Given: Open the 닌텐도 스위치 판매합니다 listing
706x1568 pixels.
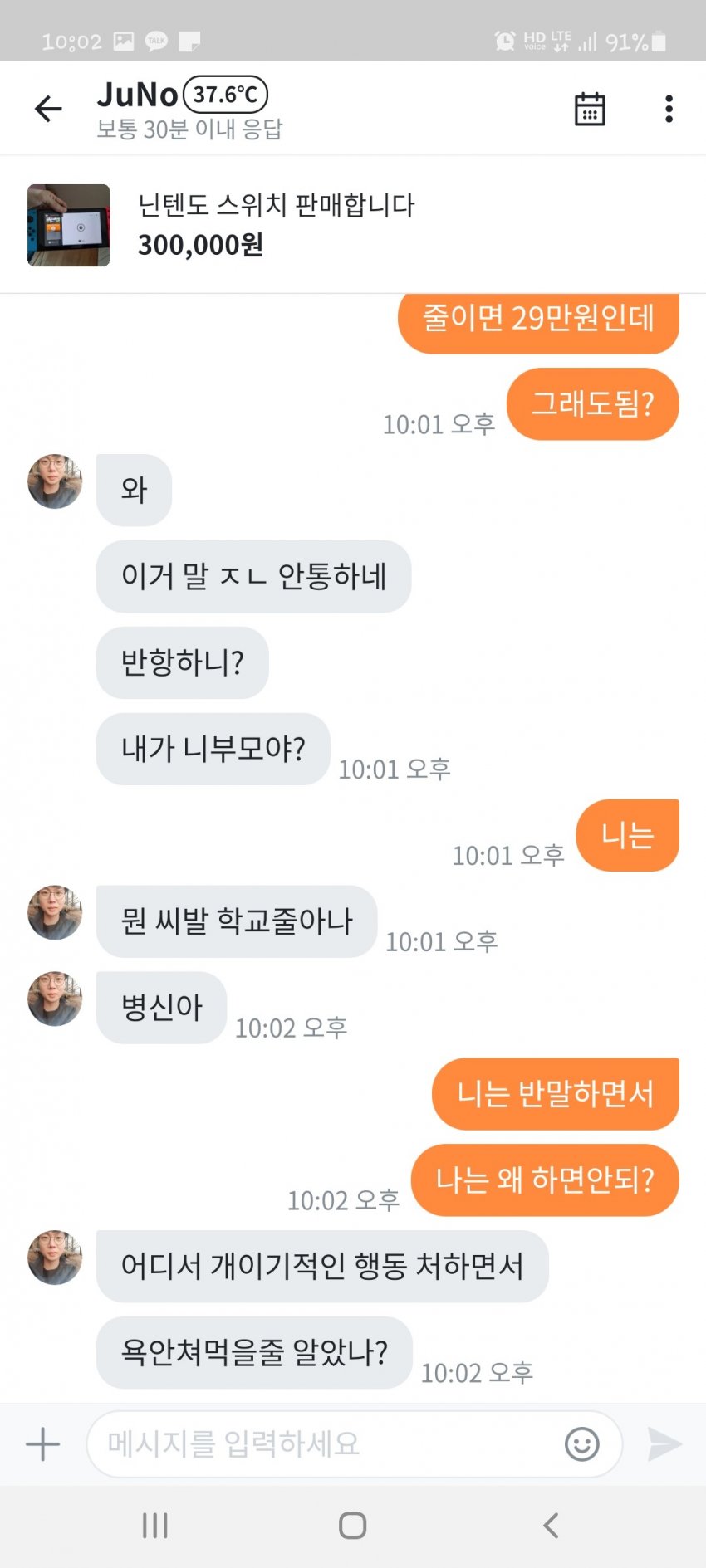Looking at the screenshot, I should [274, 225].
